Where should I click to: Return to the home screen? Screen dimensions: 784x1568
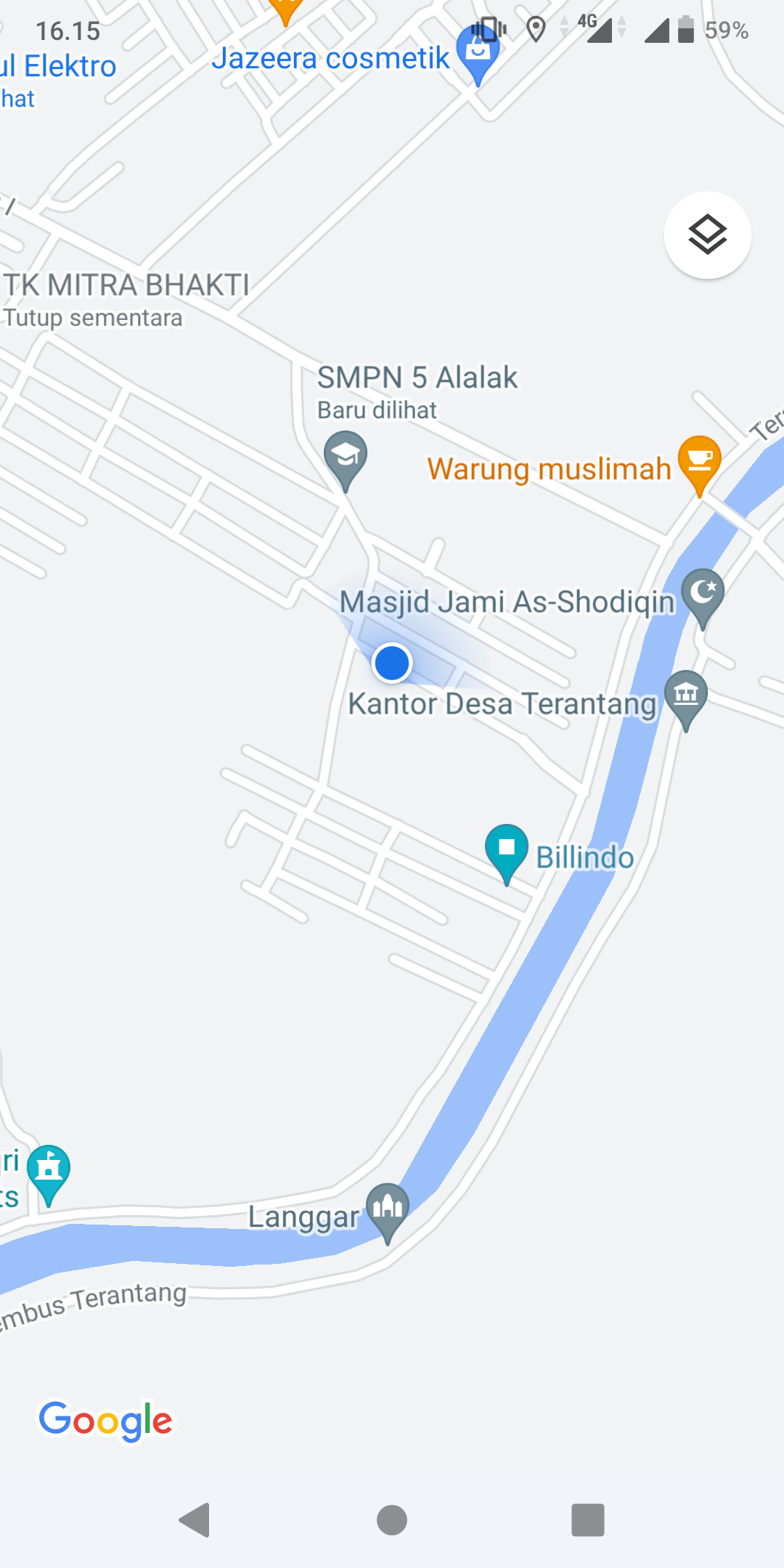(x=392, y=1520)
